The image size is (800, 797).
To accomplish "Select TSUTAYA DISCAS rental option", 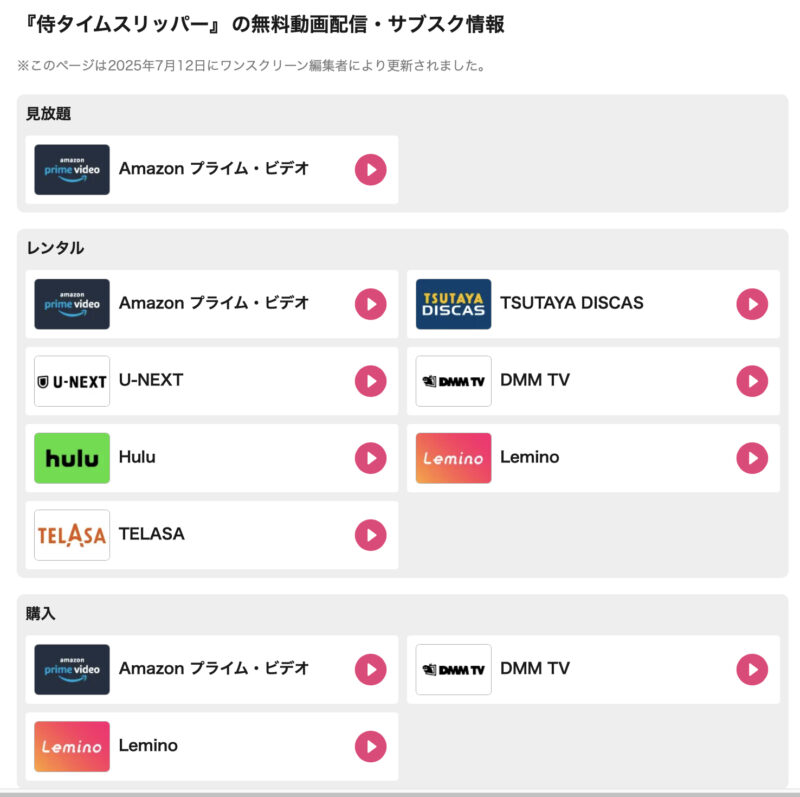I will 593,304.
